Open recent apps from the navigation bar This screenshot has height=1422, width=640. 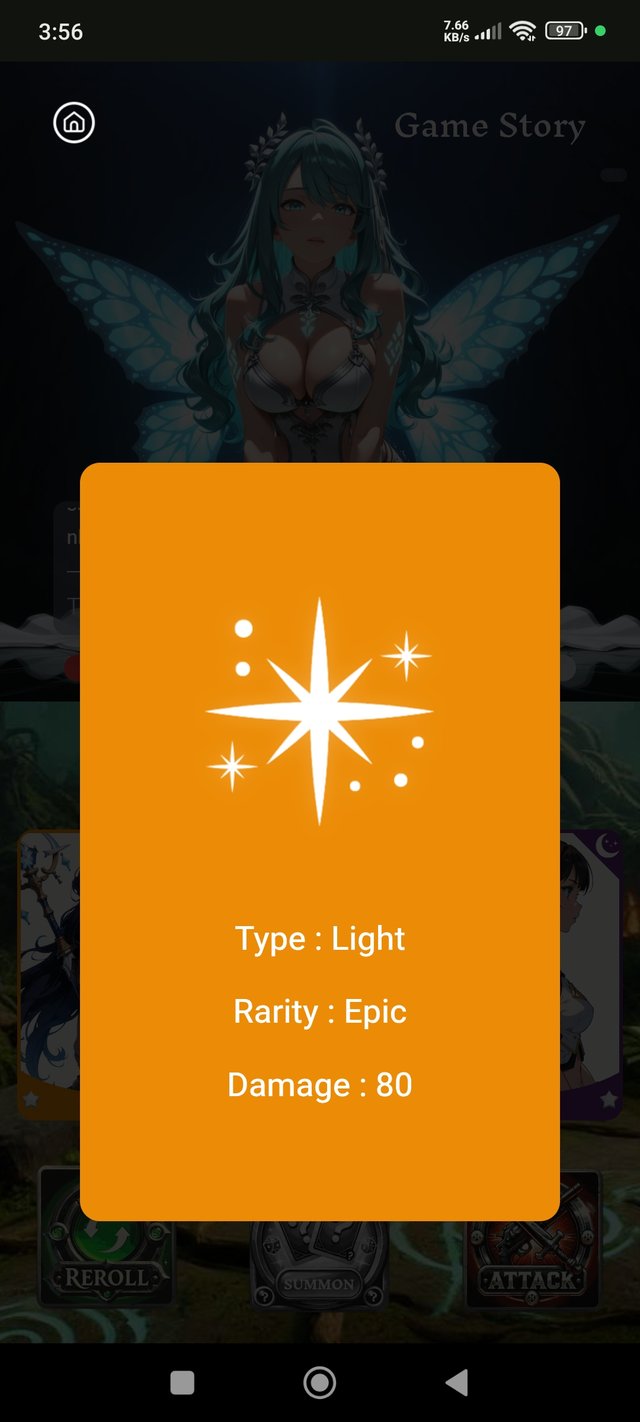[x=182, y=1382]
